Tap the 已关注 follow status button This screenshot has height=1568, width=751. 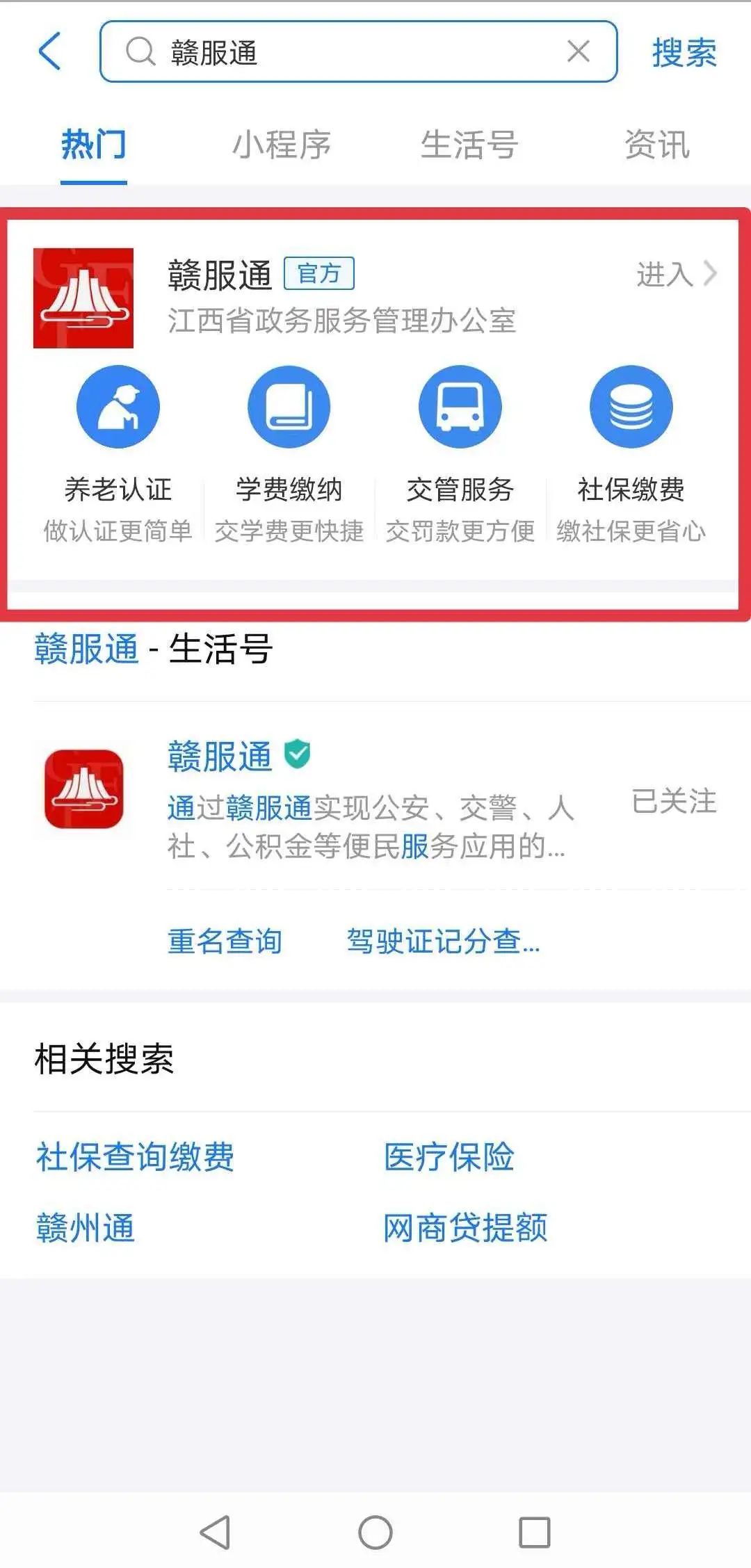[673, 801]
